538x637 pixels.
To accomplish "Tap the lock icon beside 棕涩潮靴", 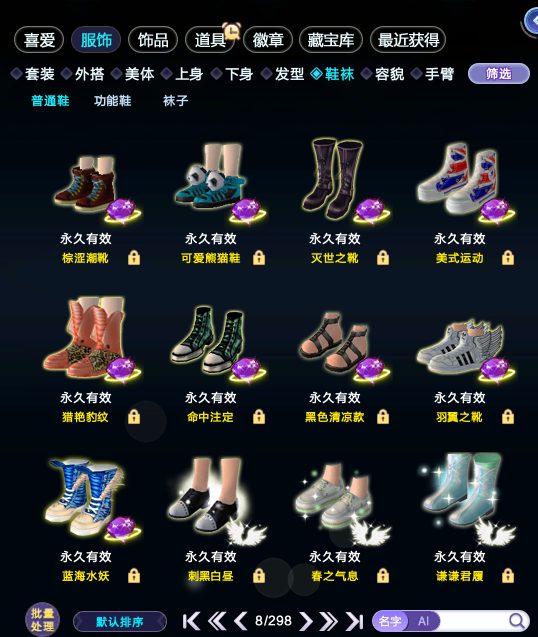I will [x=134, y=258].
